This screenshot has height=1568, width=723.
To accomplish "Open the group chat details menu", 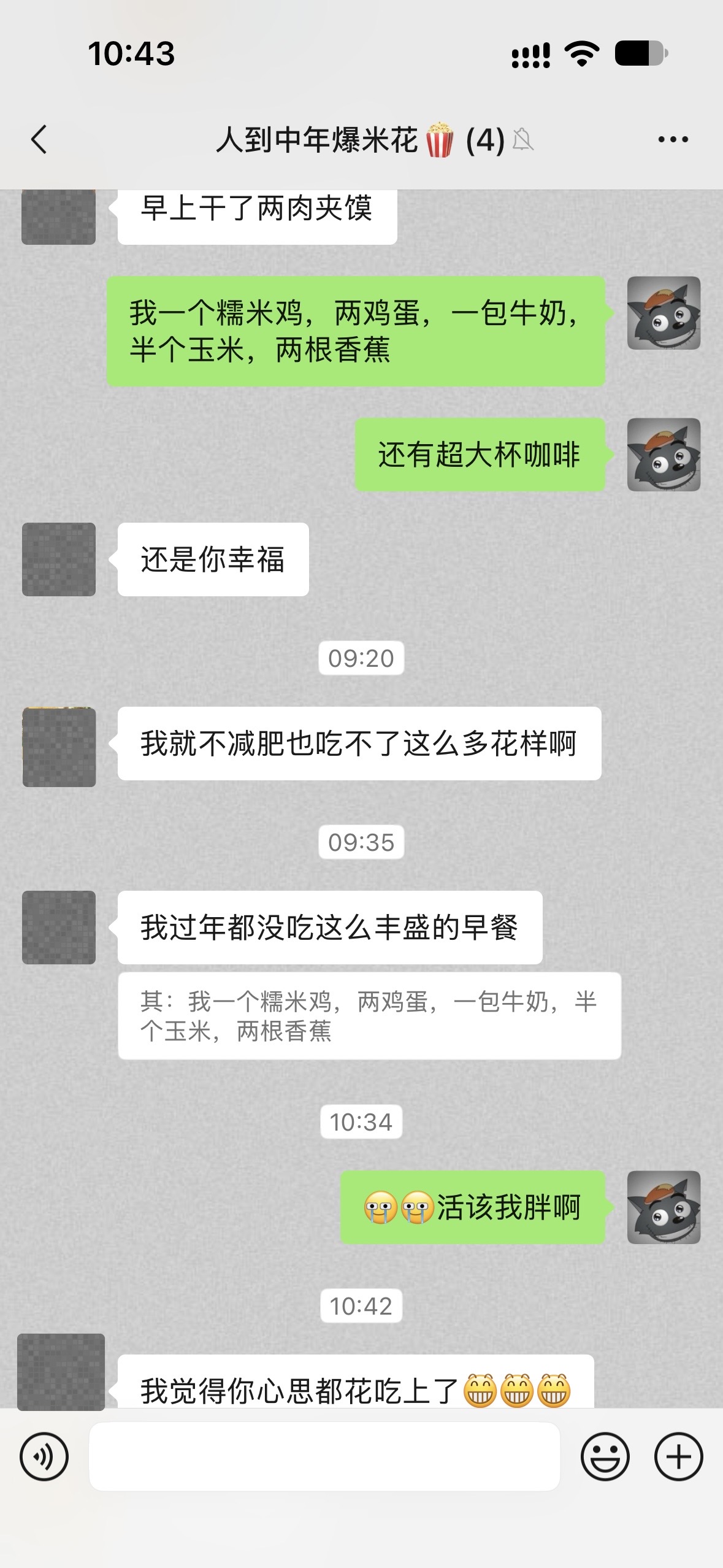I will pyautogui.click(x=673, y=140).
